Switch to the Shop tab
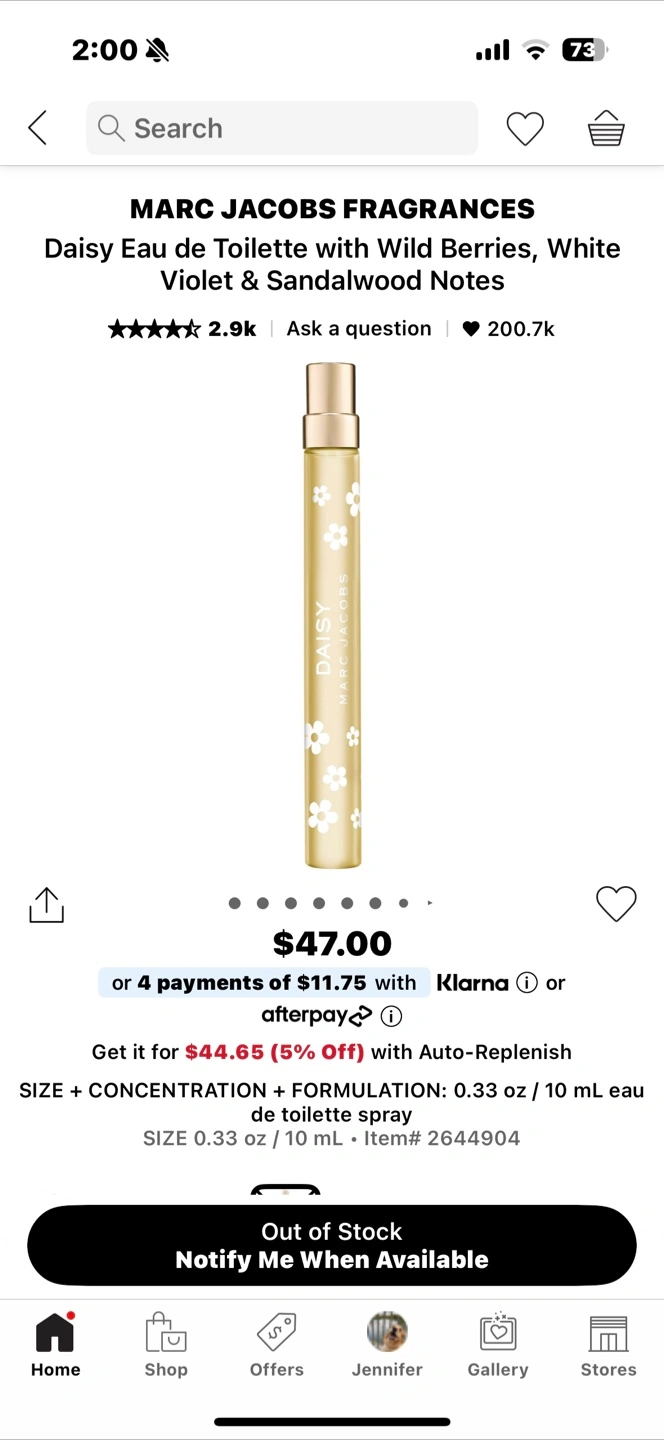The width and height of the screenshot is (664, 1440). coord(166,1346)
